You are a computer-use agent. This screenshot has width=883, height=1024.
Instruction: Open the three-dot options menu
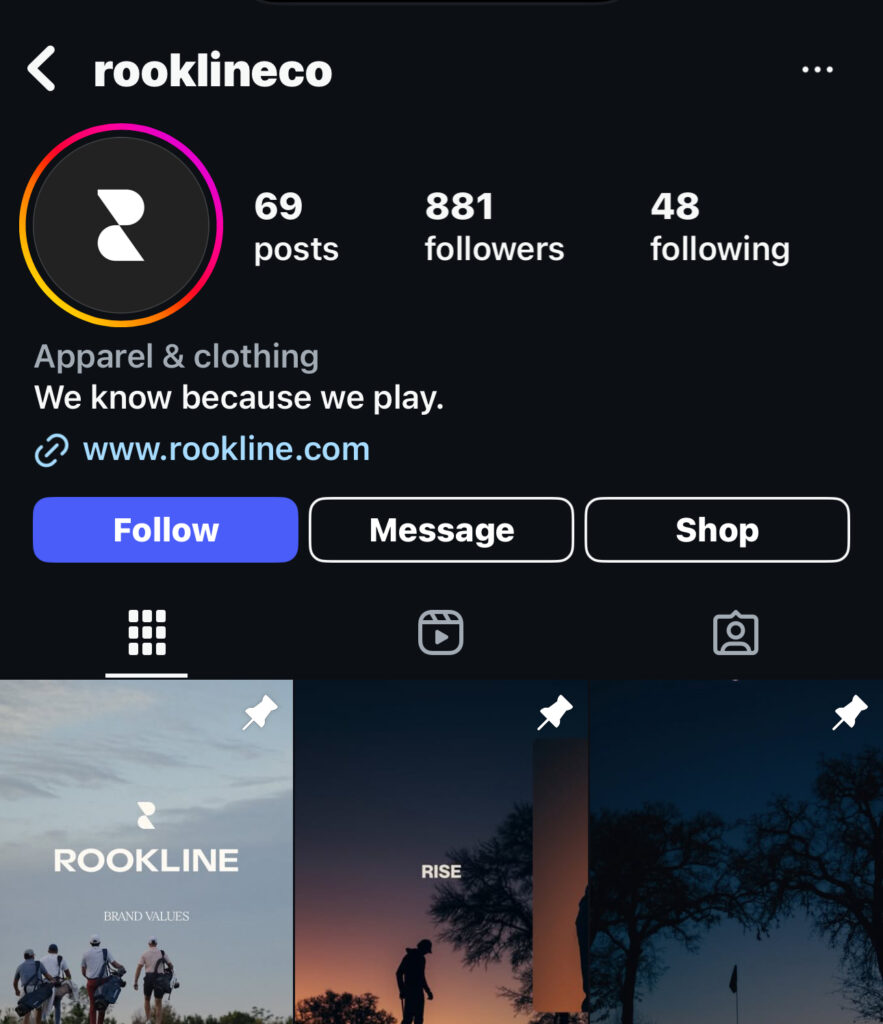click(817, 70)
